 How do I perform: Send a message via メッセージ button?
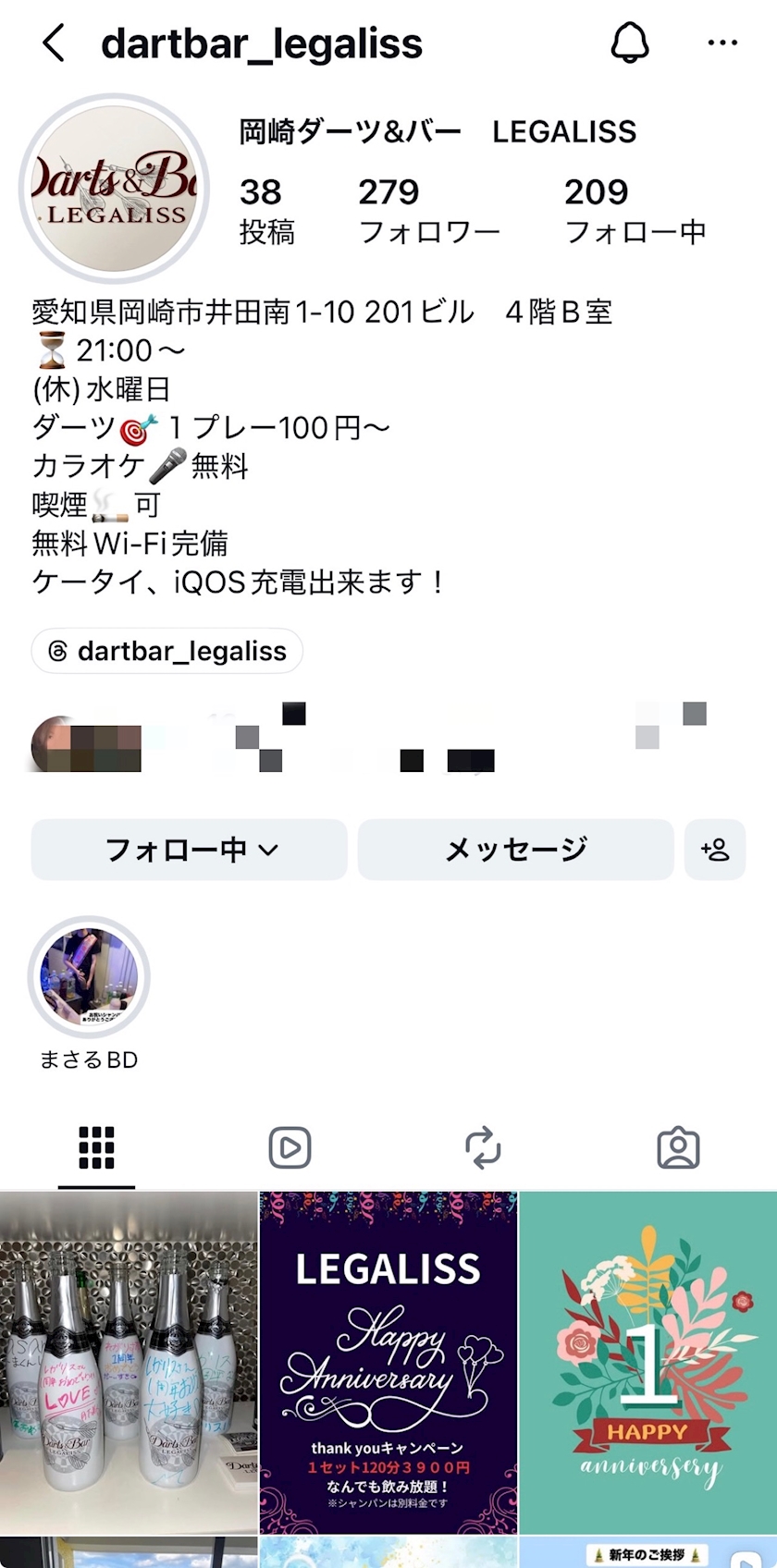515,850
